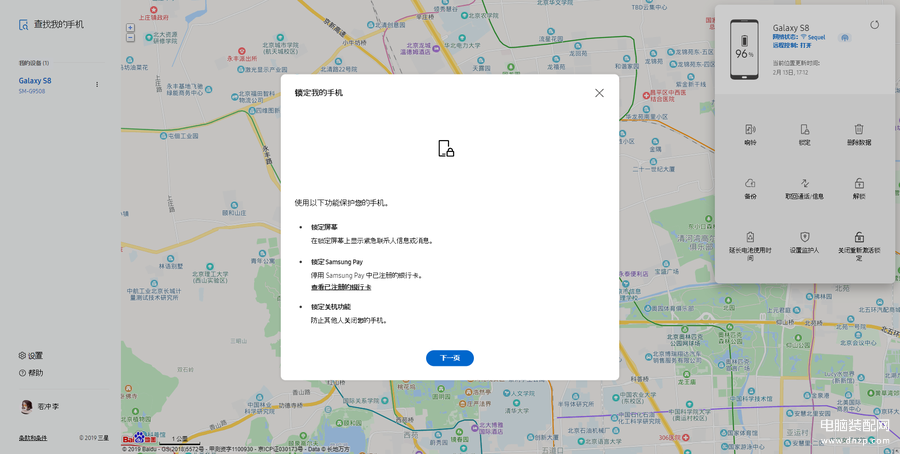Refresh the device status

[874, 25]
